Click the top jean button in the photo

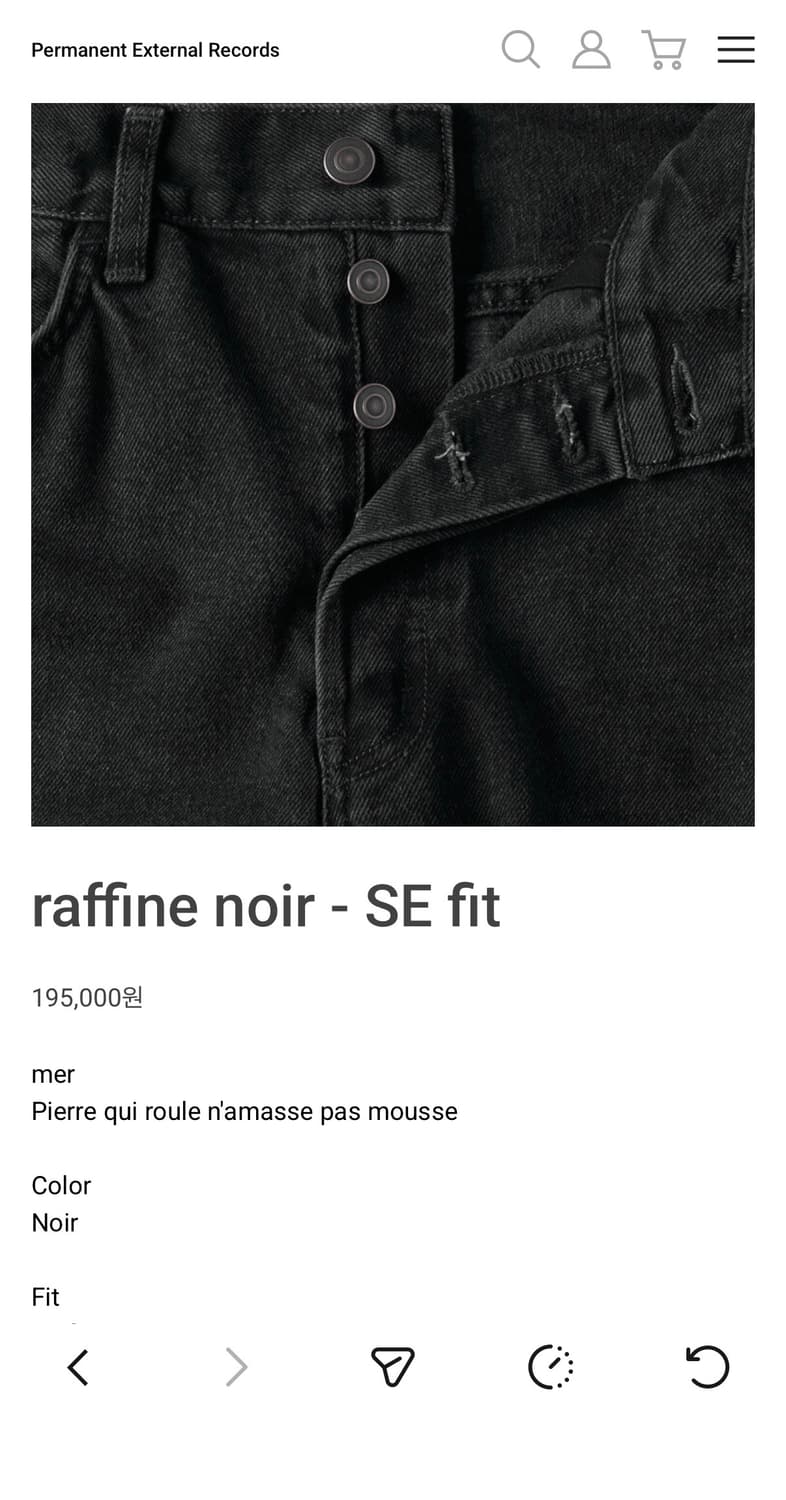(x=348, y=158)
